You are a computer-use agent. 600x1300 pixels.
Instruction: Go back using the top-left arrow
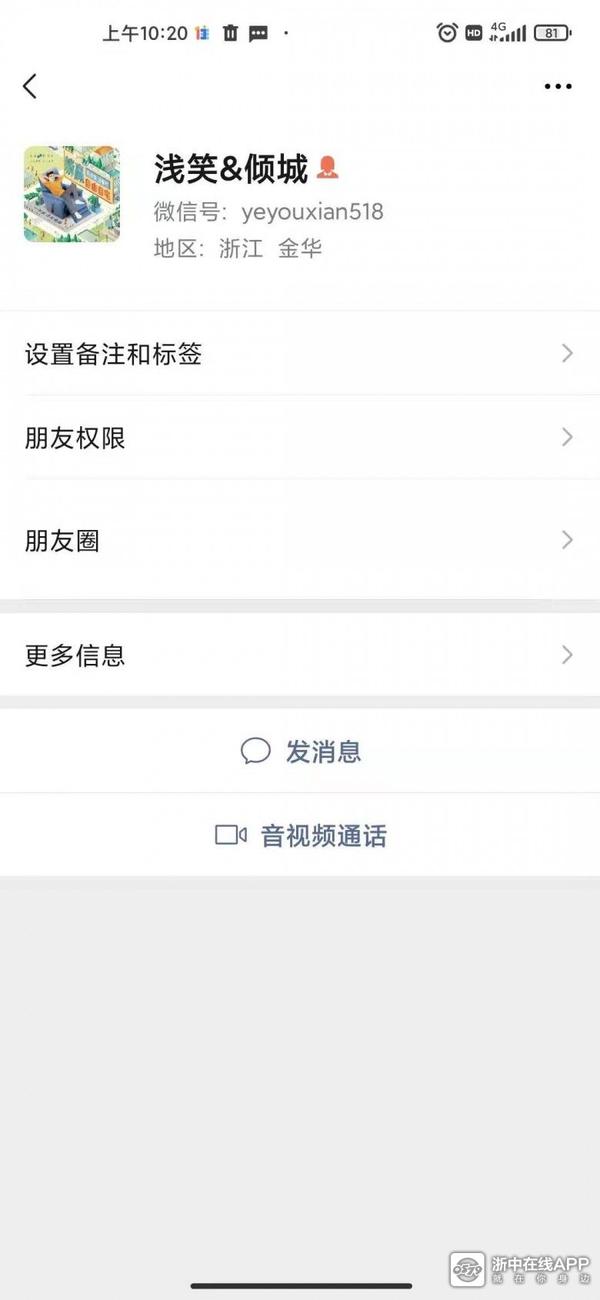click(30, 87)
